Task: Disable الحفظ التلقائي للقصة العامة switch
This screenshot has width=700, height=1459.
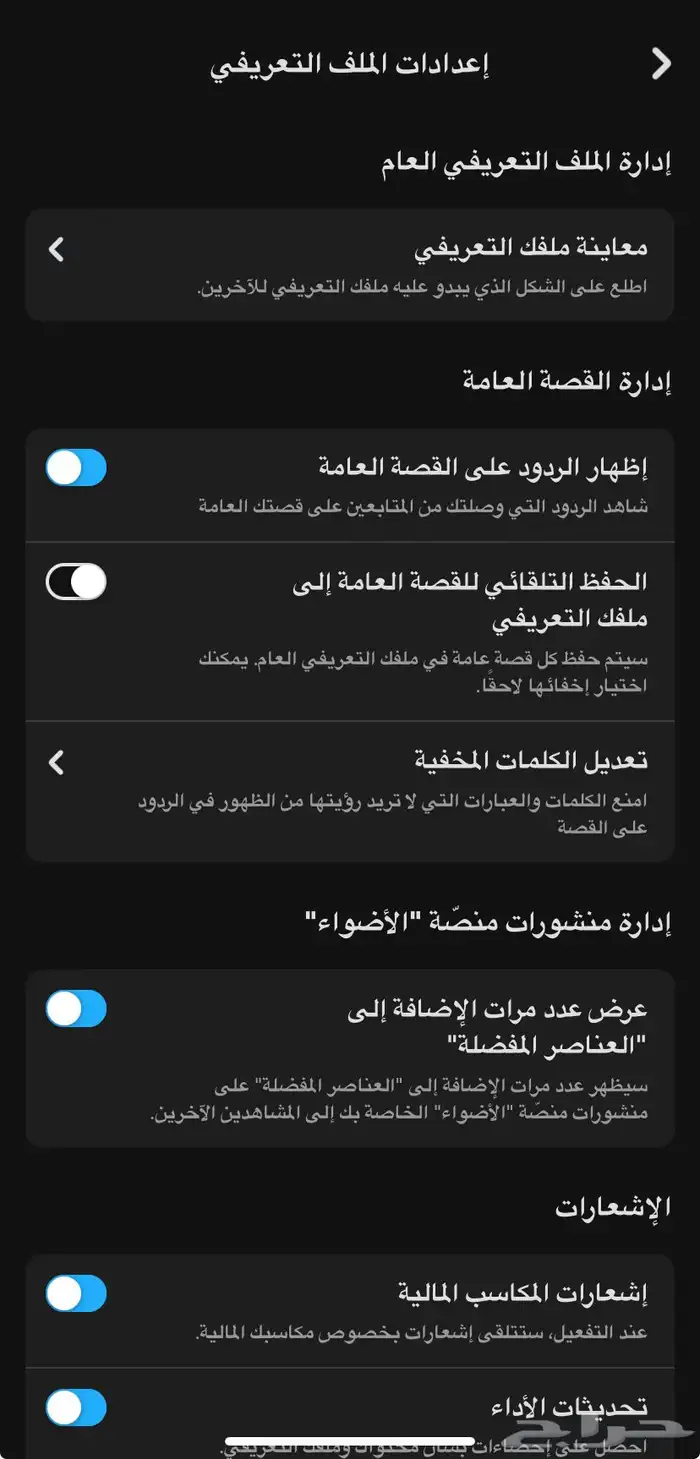Action: [76, 581]
